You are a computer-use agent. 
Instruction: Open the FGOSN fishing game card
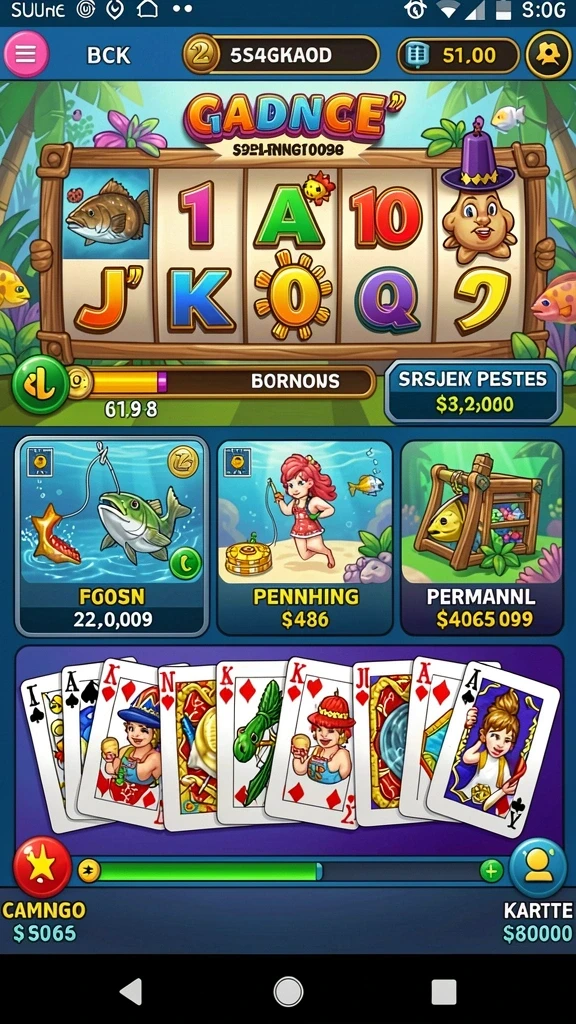tap(112, 536)
